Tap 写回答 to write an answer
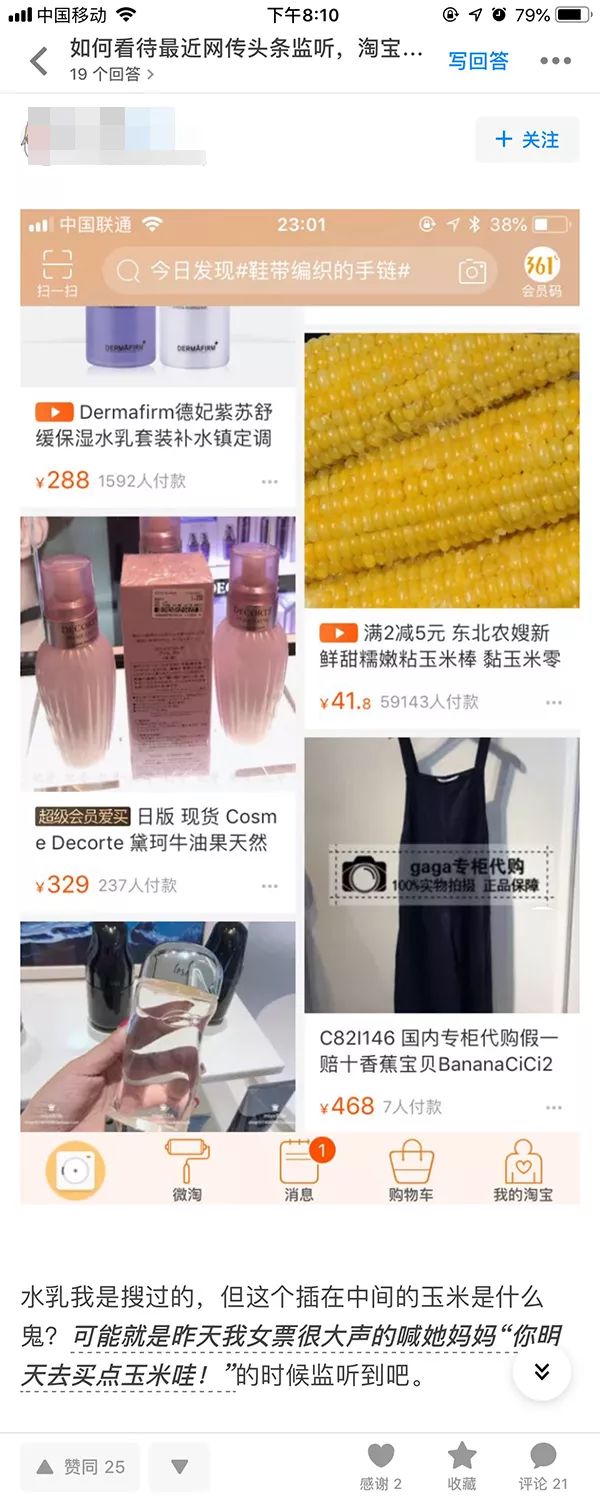 click(x=477, y=61)
